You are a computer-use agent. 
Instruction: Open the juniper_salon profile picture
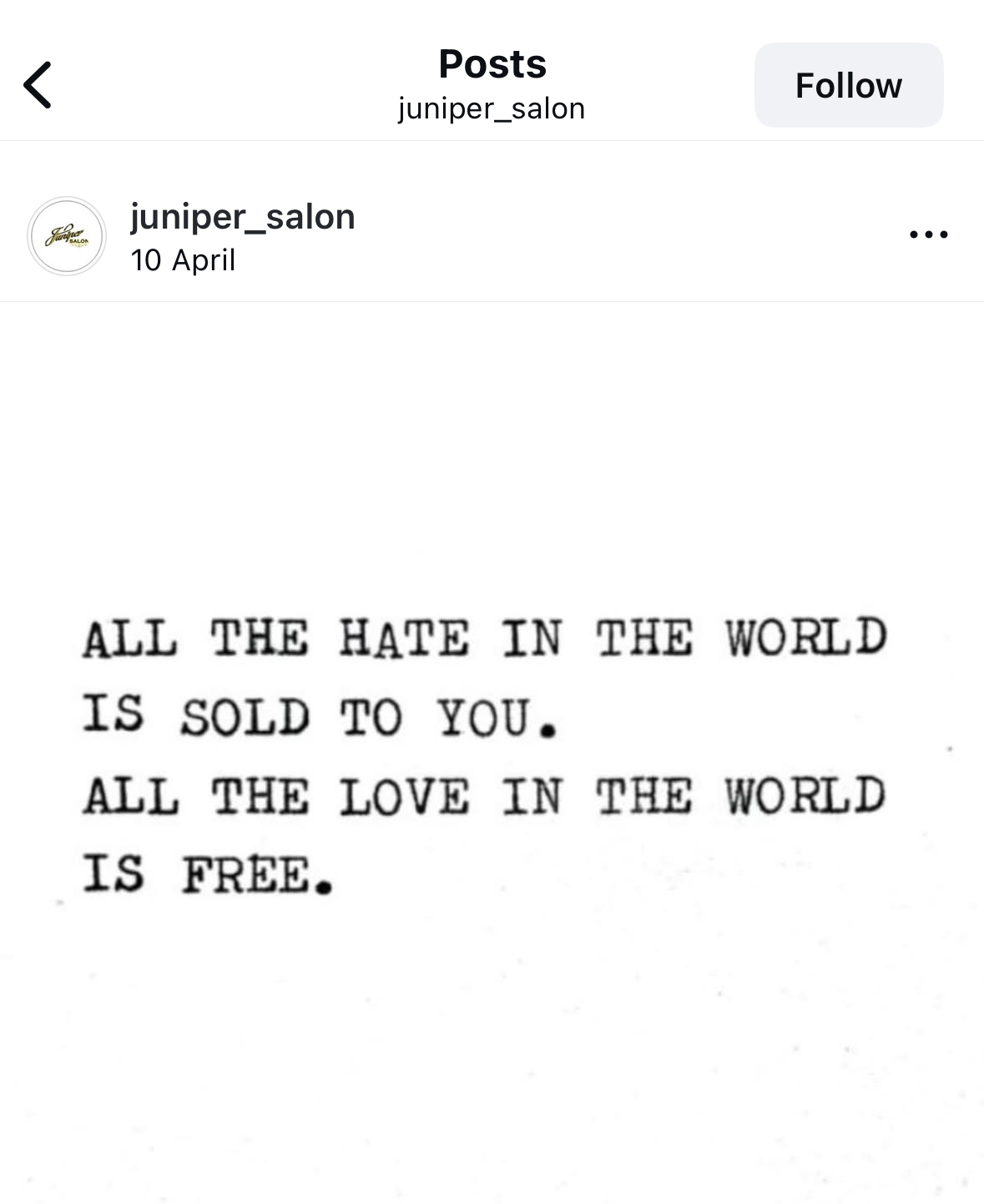[x=67, y=236]
